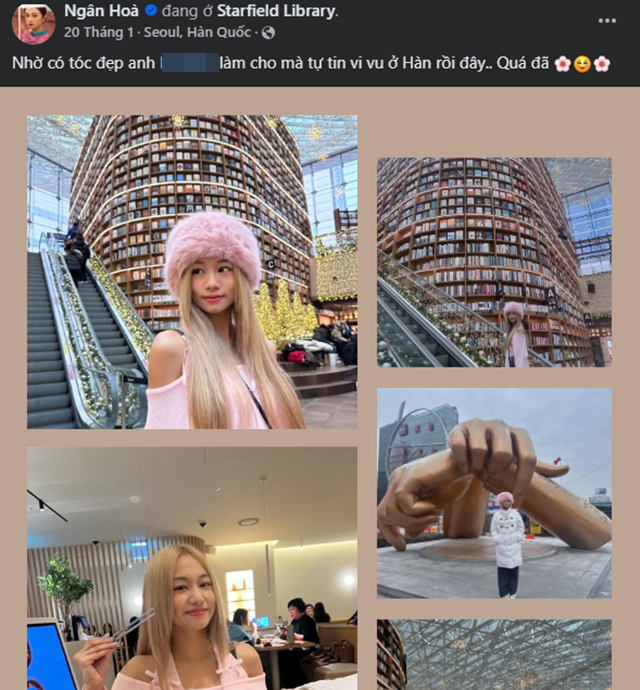Open the golden hands statue photo
The height and width of the screenshot is (690, 640).
[494, 493]
